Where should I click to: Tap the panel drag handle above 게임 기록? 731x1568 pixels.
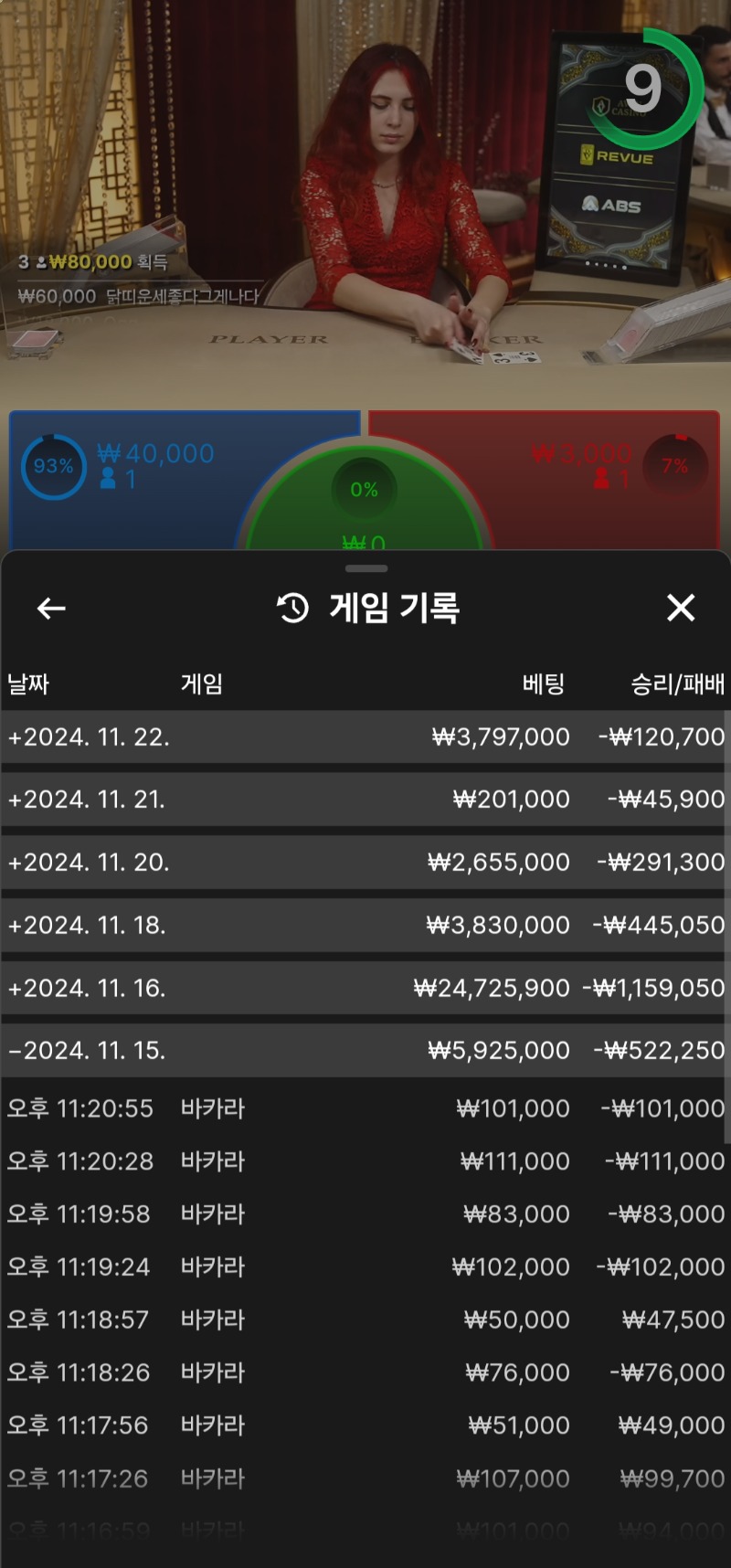(365, 568)
